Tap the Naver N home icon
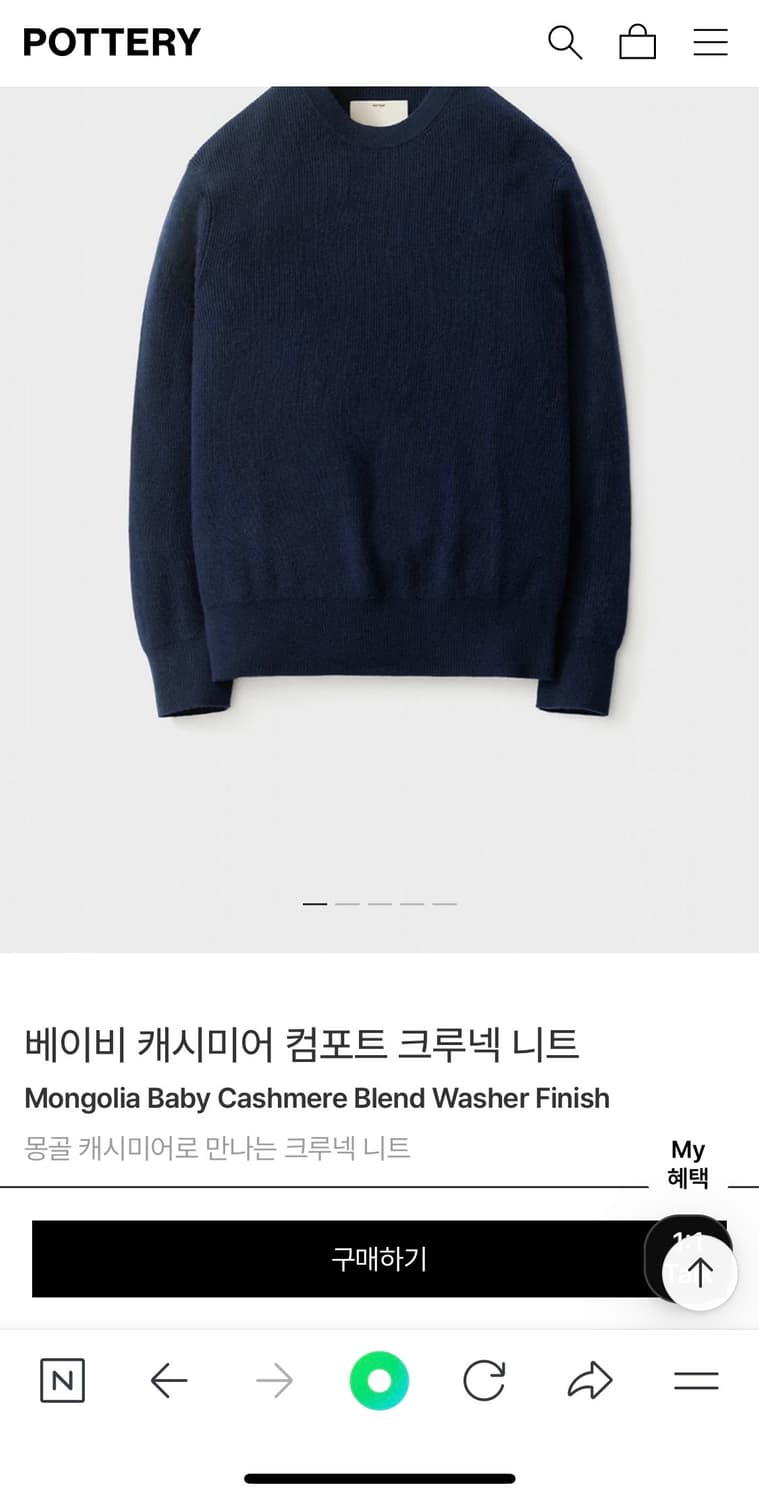The image size is (759, 1500). point(62,1380)
